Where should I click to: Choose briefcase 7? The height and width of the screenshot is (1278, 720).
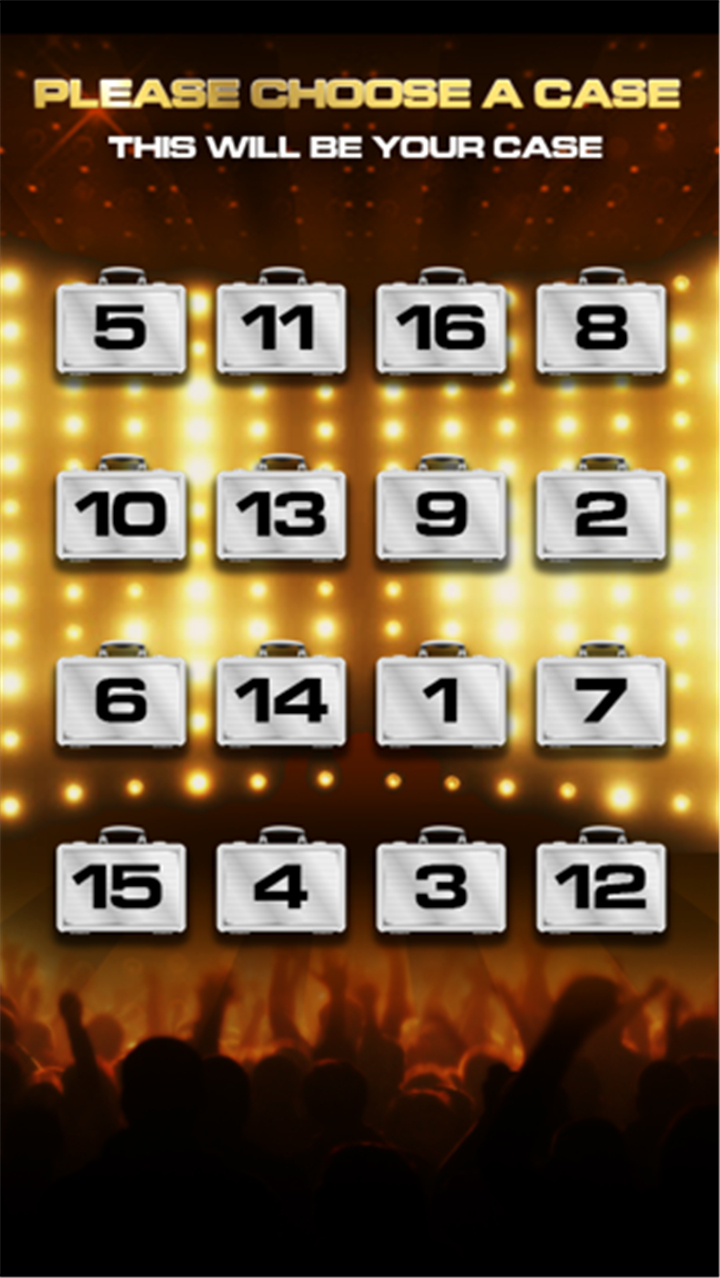point(601,695)
